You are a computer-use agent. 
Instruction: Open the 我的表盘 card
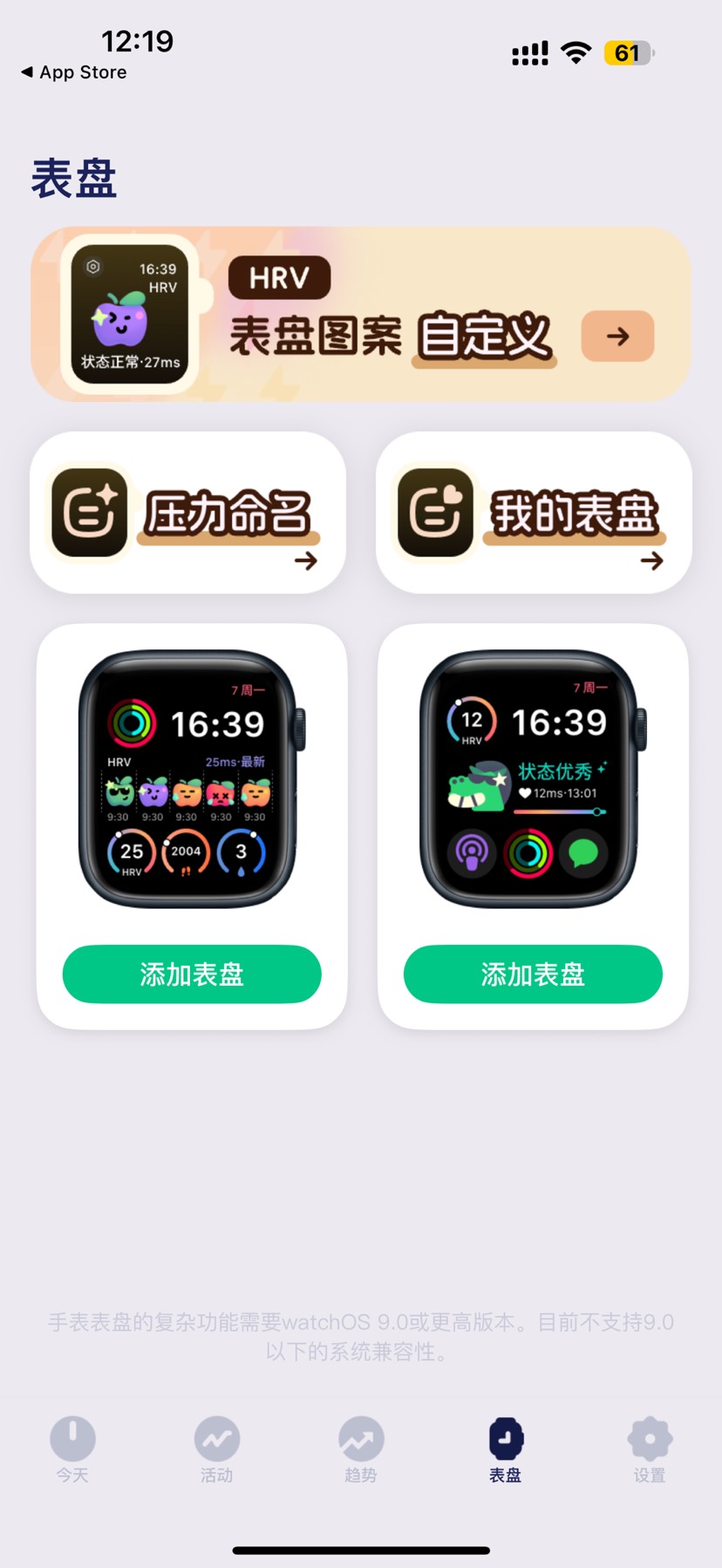pyautogui.click(x=534, y=513)
